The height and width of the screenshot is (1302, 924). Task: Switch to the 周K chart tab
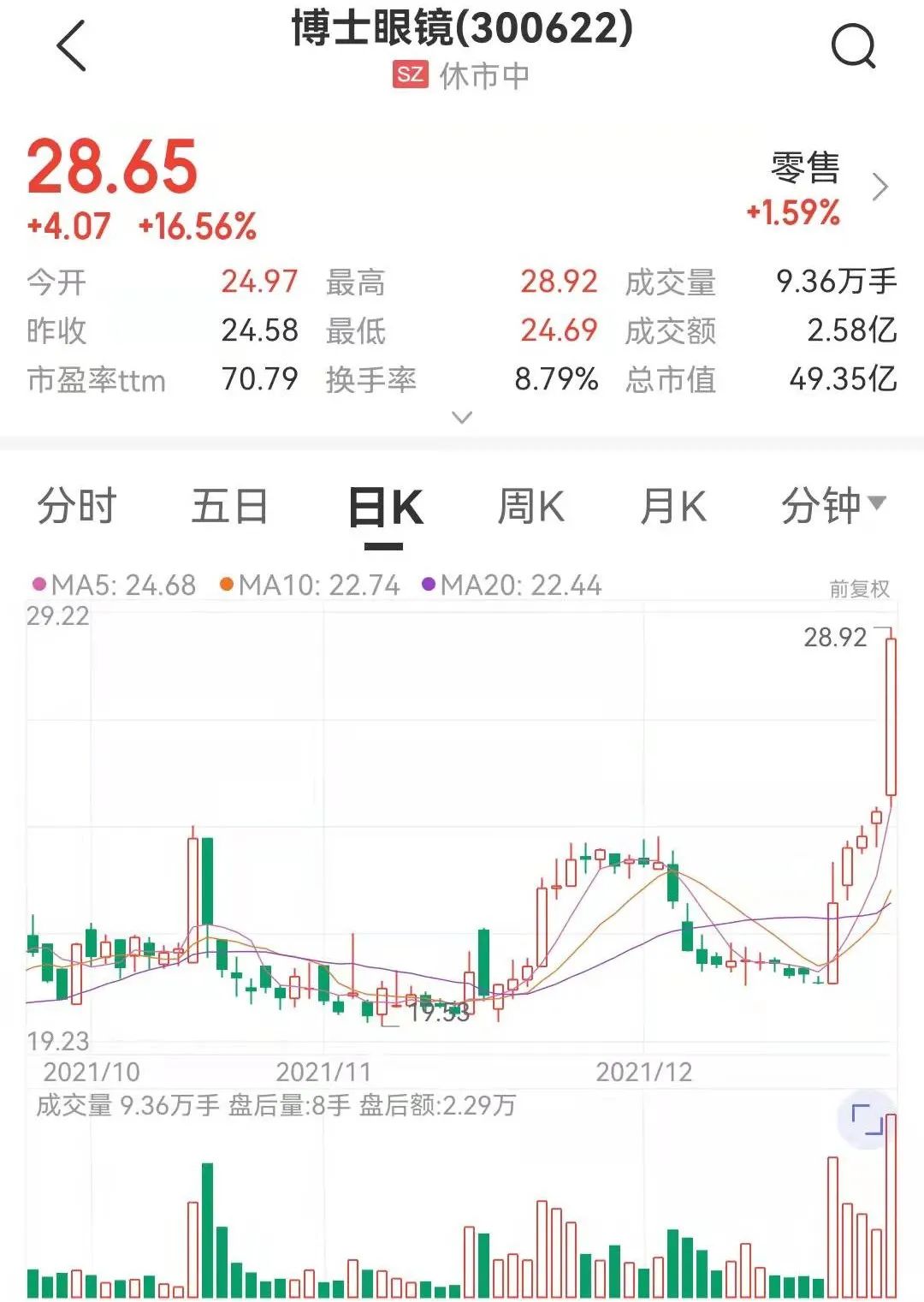(x=531, y=506)
